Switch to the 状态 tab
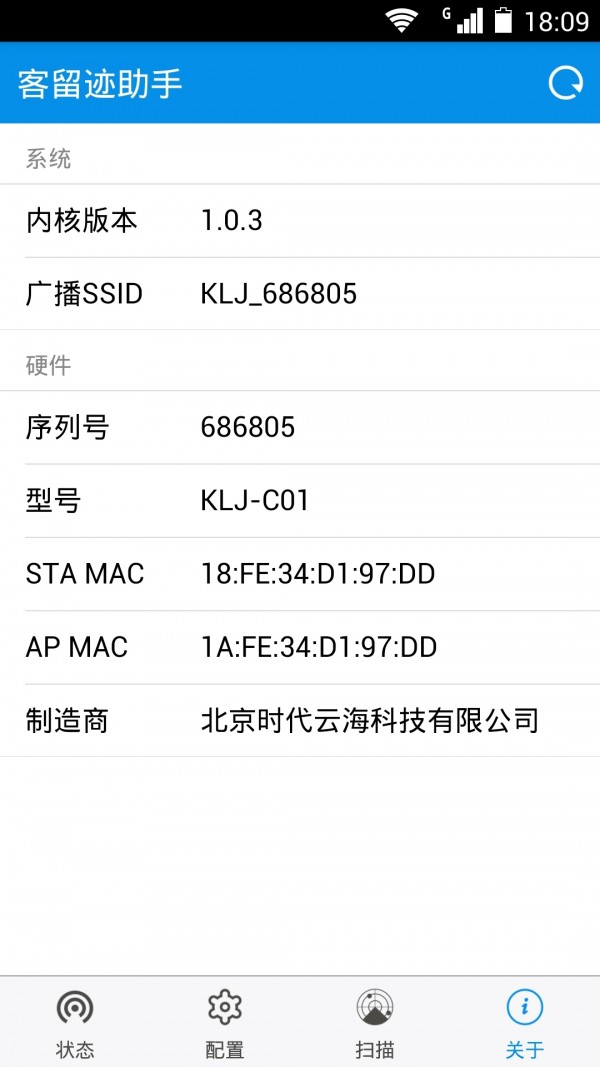Screen dimensions: 600x1067 coord(75,1022)
